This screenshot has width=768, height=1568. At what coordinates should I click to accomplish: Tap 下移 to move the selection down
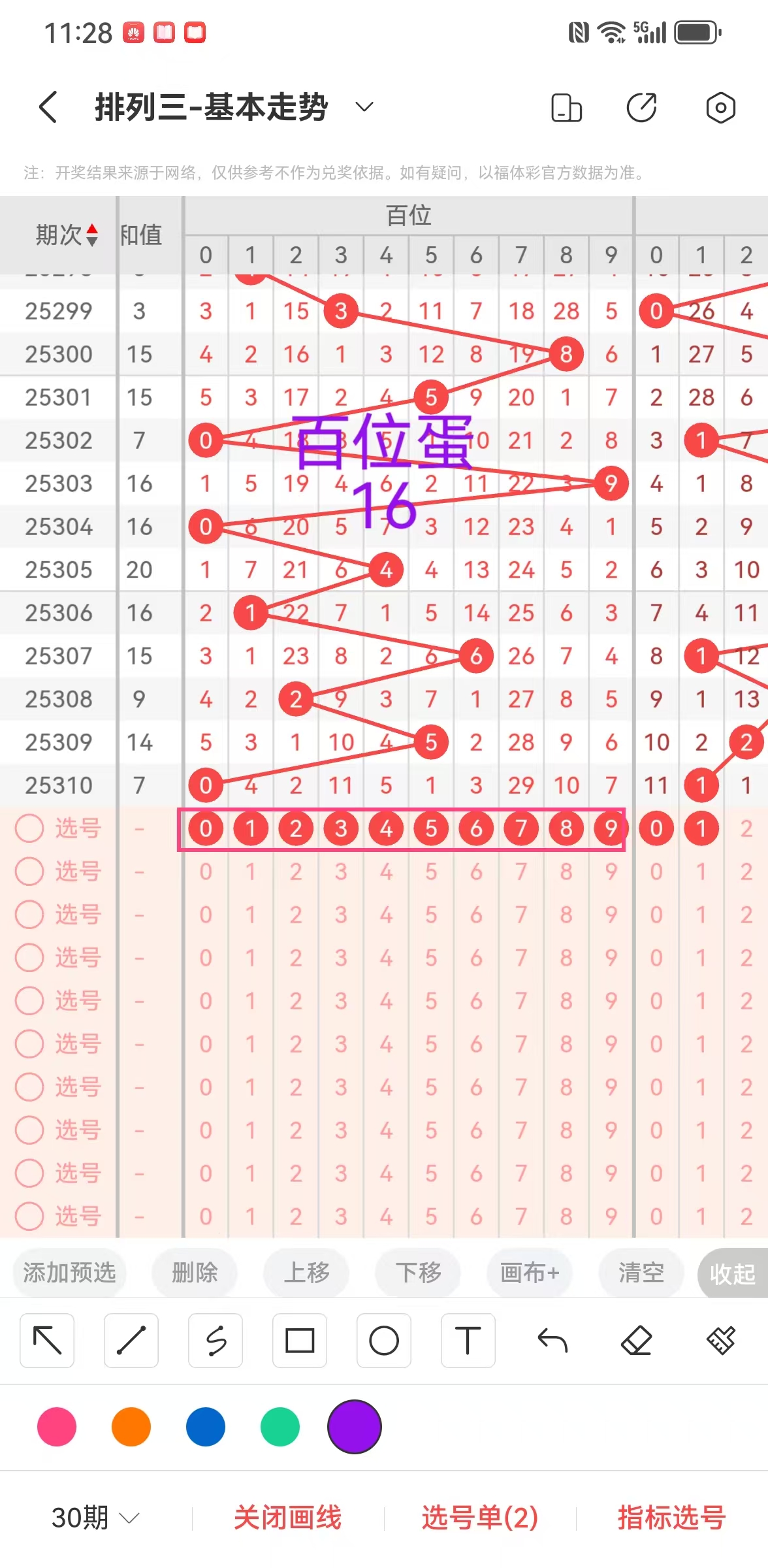pos(418,1273)
